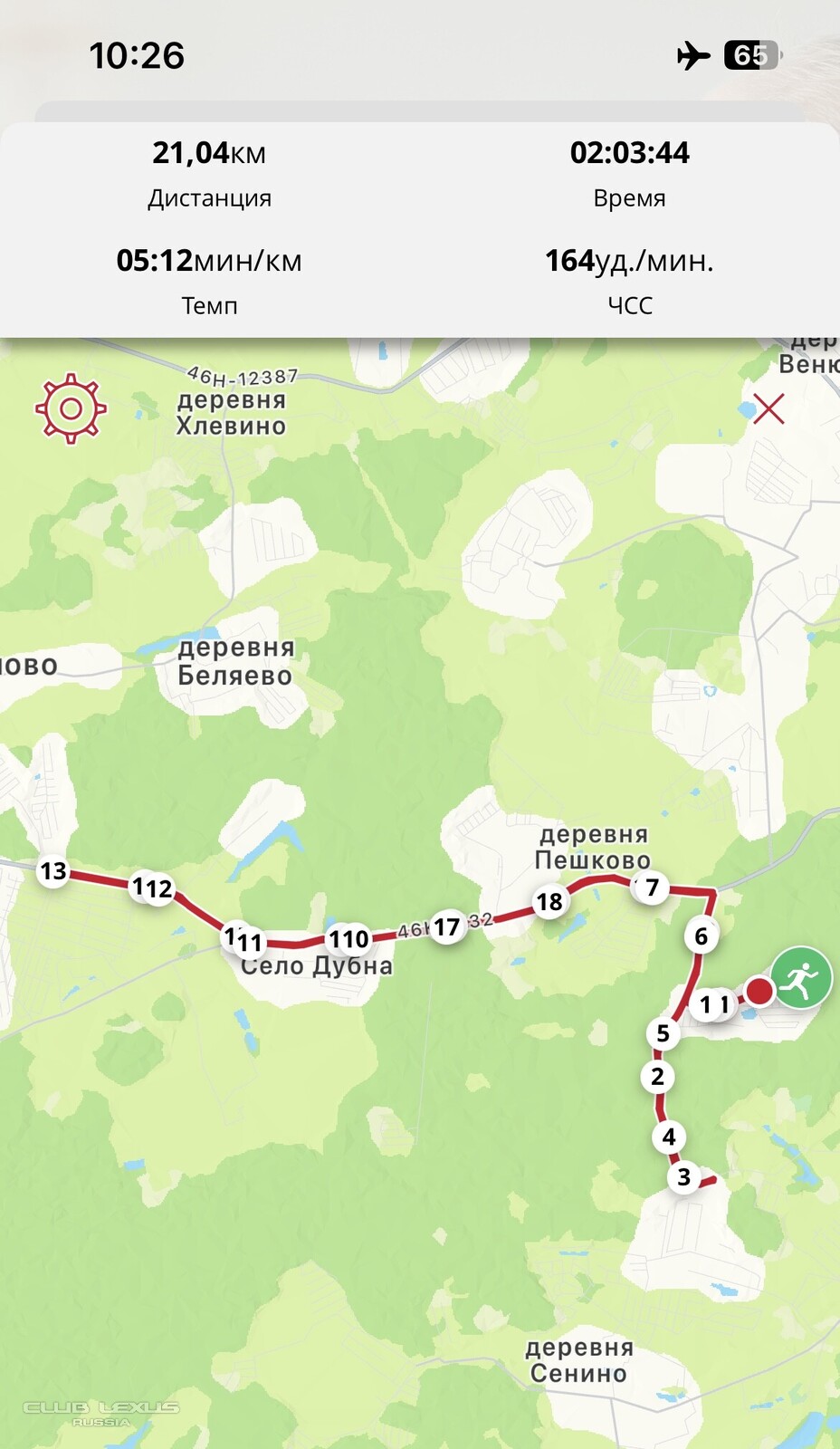Open map settings gear icon
840x1449 pixels.
point(71,408)
